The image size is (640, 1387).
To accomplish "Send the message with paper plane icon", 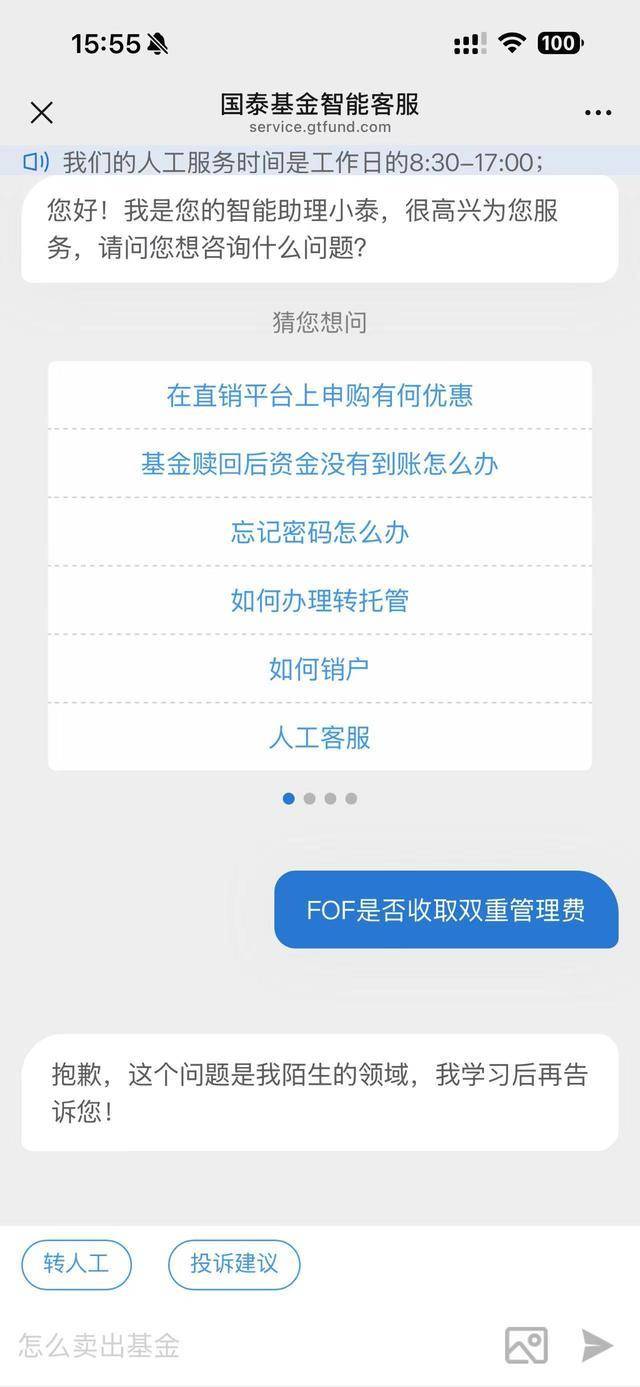I will pos(597,1345).
